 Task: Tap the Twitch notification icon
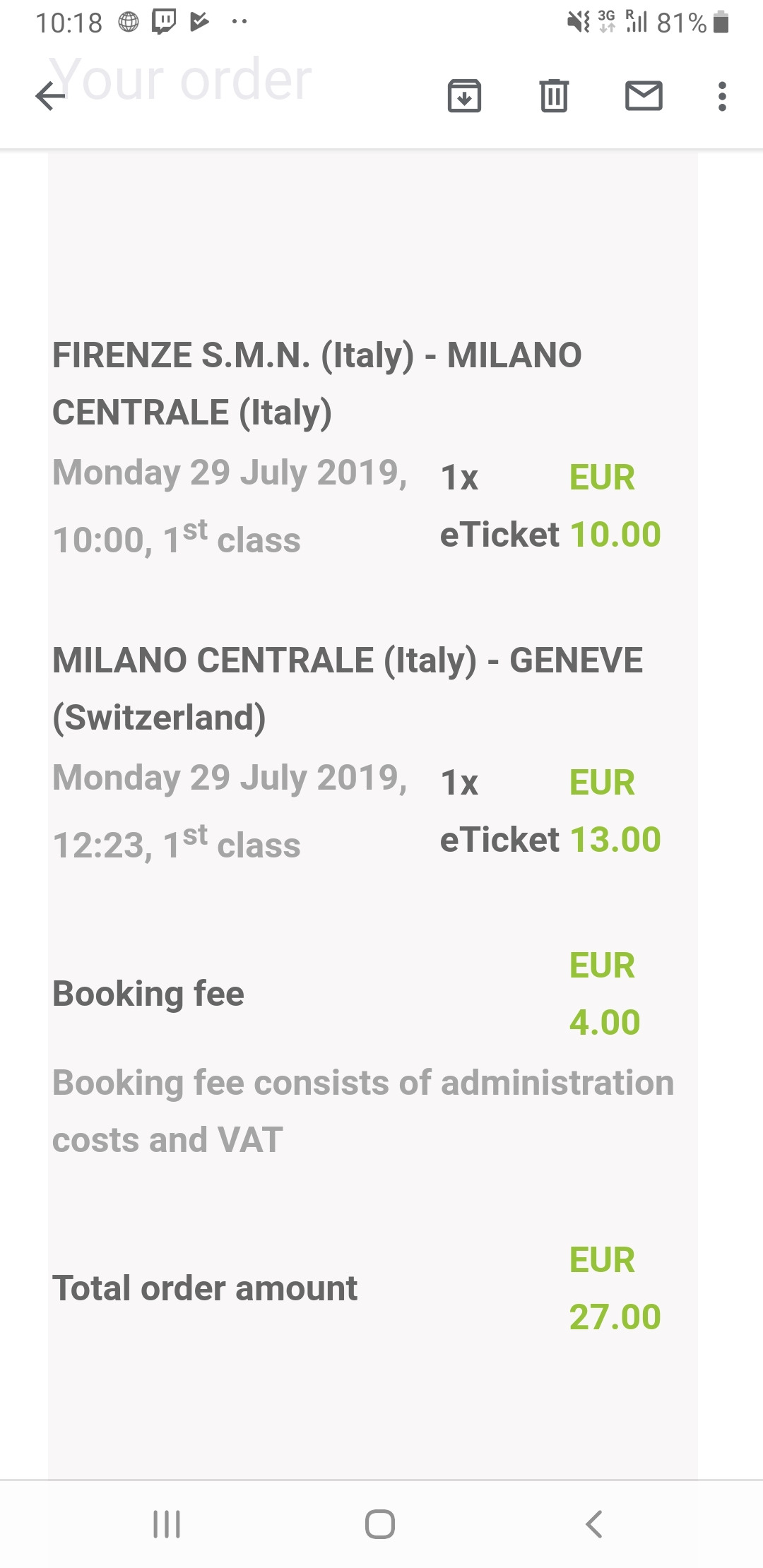coord(164,21)
